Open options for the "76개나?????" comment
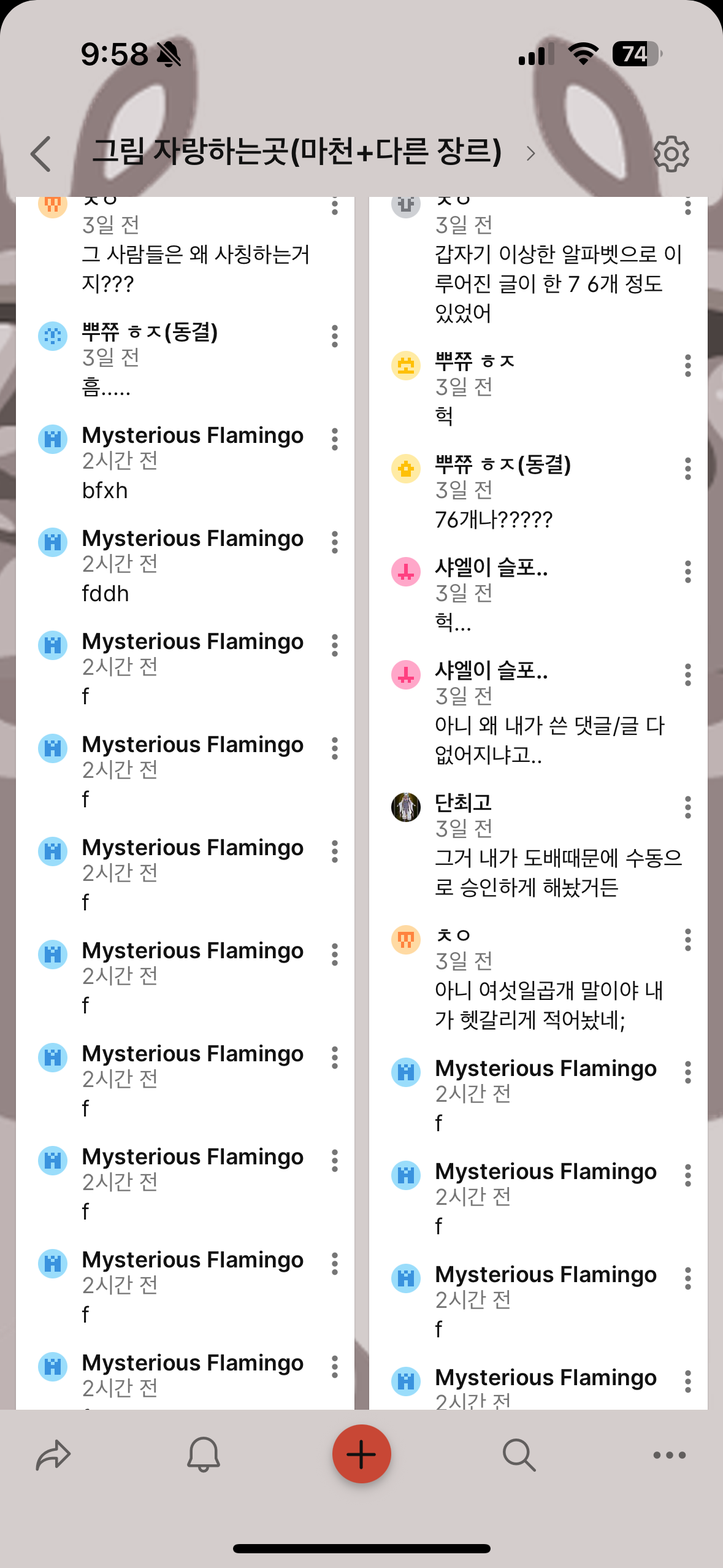Screen dimensions: 723x1568 tap(687, 469)
